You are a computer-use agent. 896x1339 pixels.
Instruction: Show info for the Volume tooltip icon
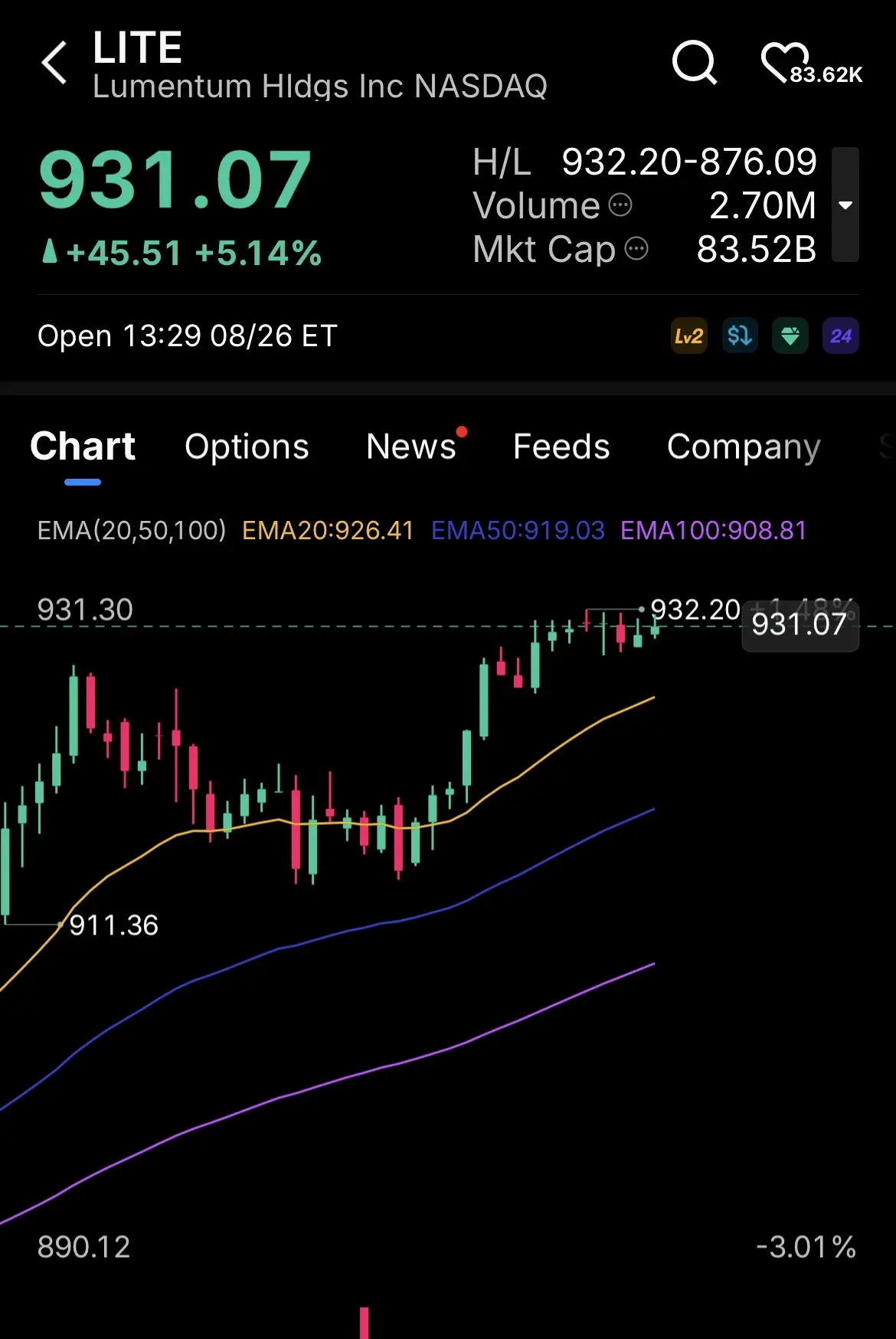(620, 205)
